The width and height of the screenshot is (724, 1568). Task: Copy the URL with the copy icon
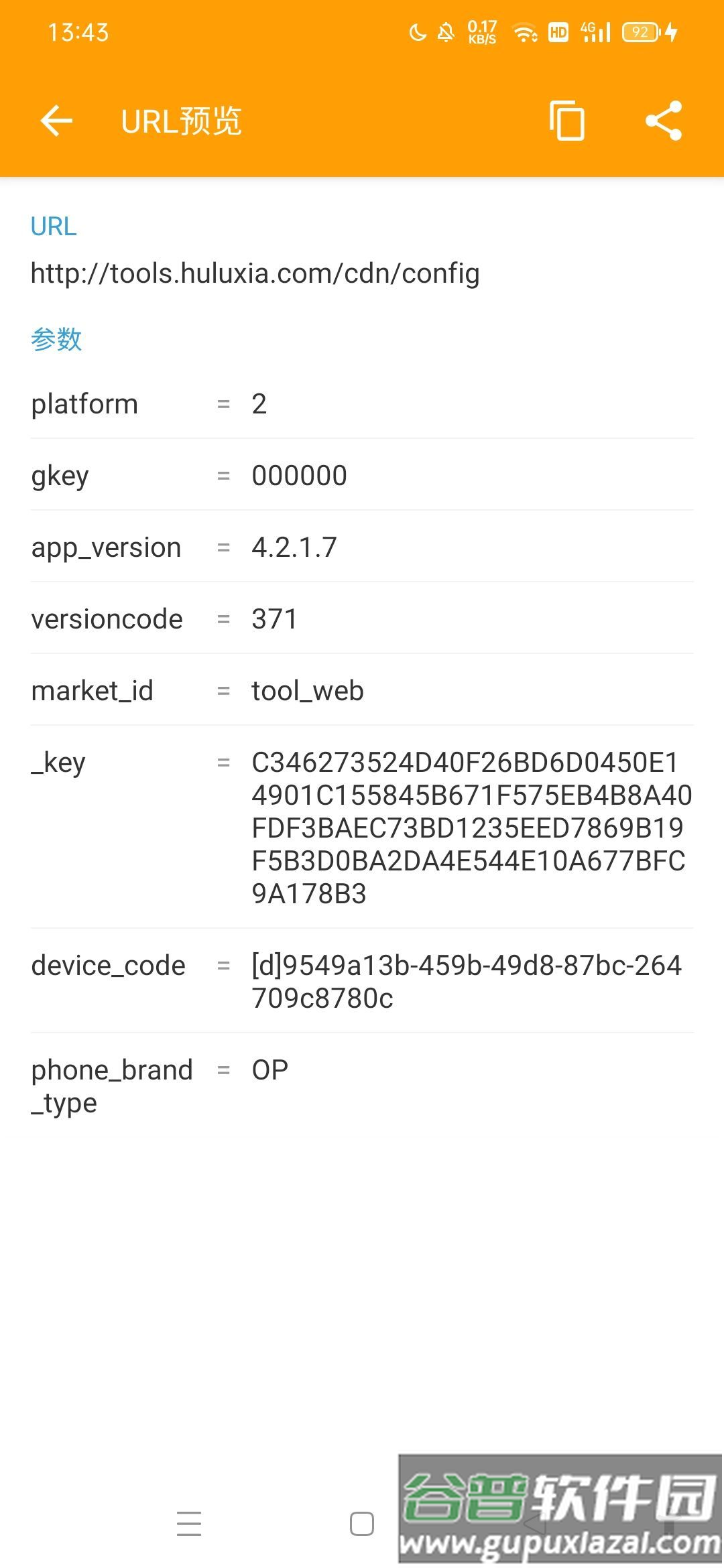click(x=567, y=121)
